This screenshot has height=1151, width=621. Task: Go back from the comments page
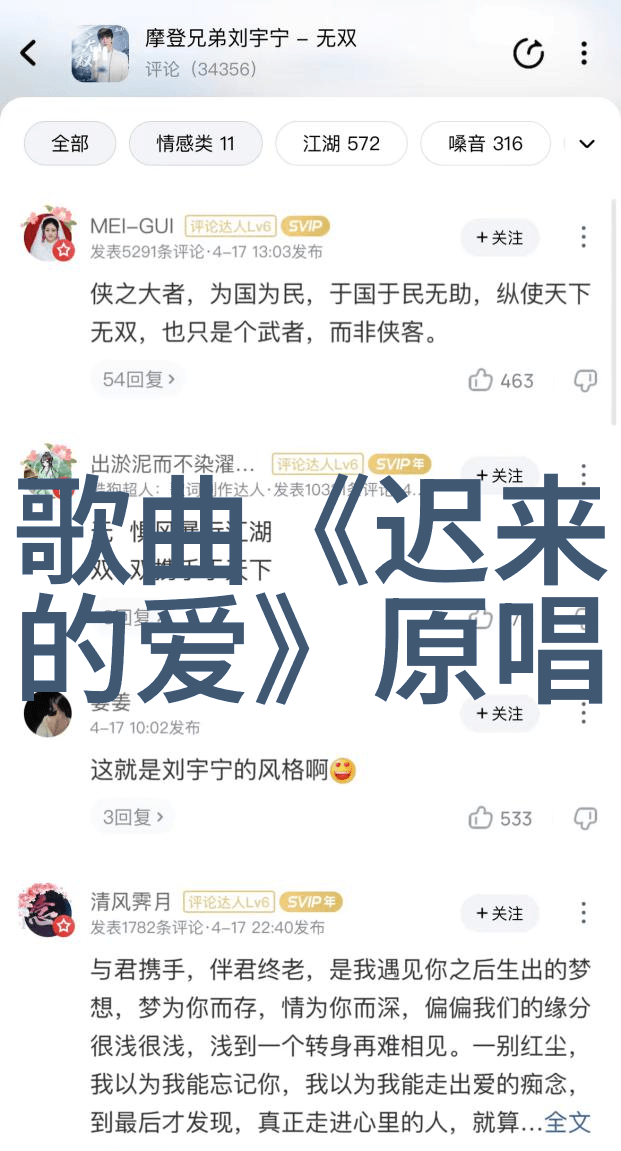29,53
